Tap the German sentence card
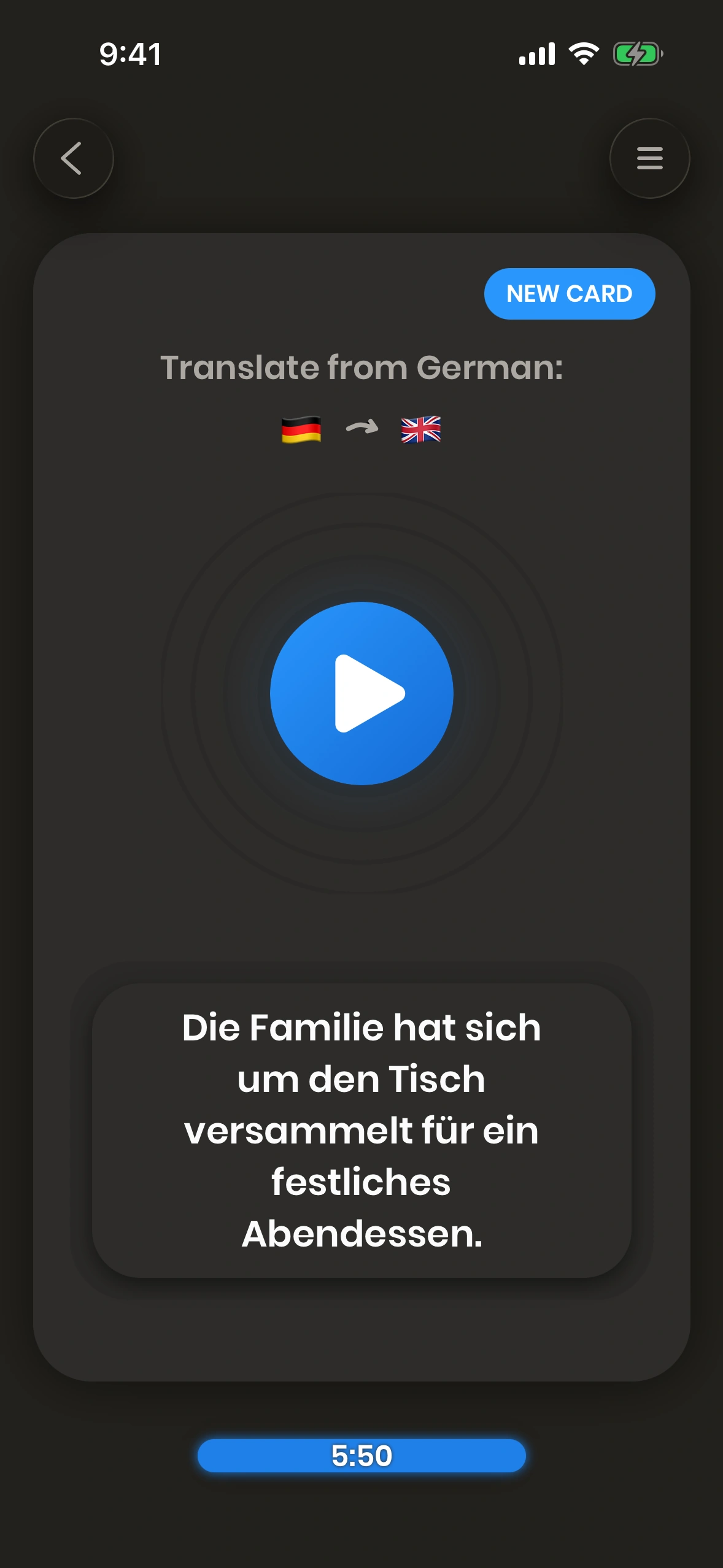This screenshot has width=723, height=1568. (x=361, y=1131)
